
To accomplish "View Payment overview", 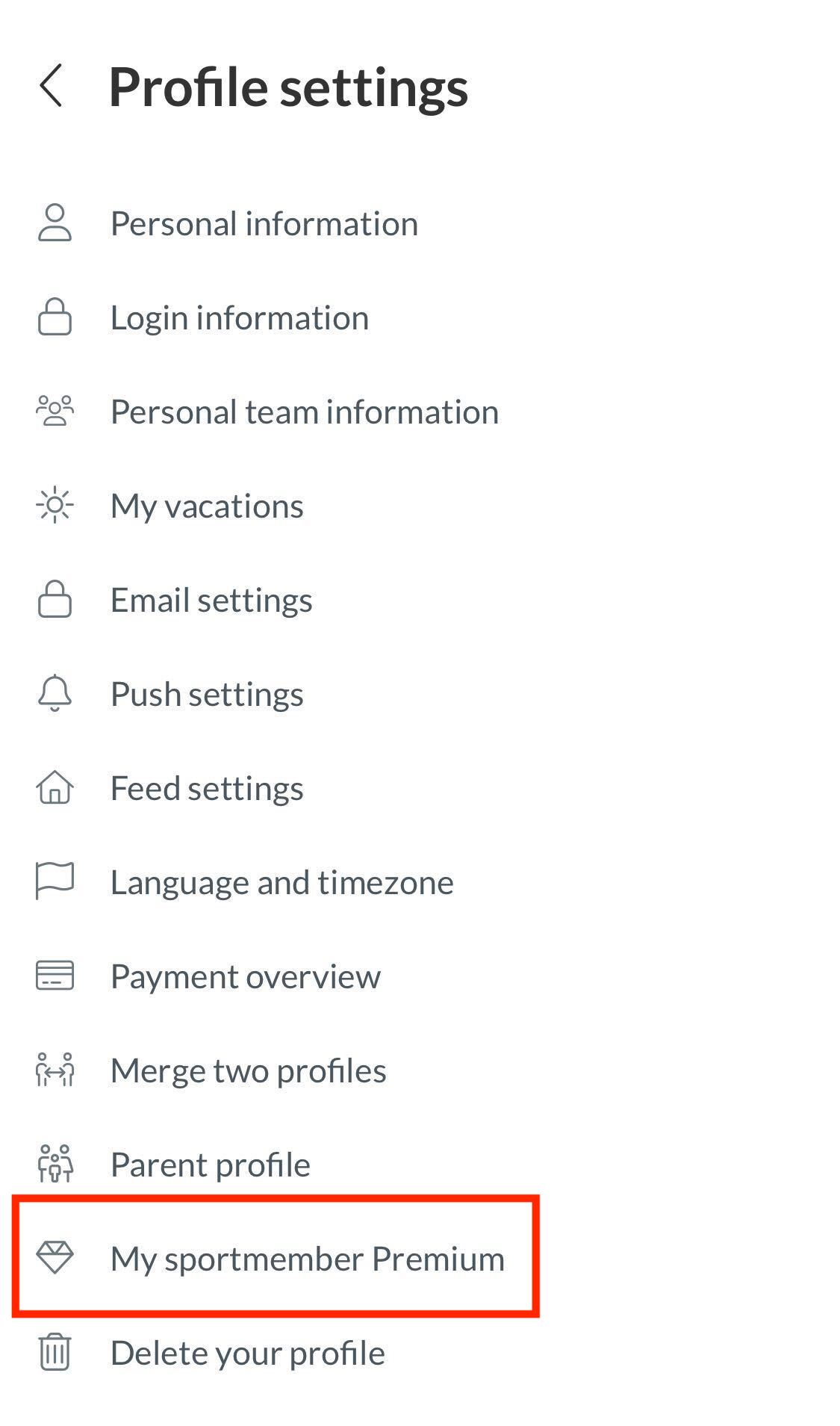I will click(245, 976).
